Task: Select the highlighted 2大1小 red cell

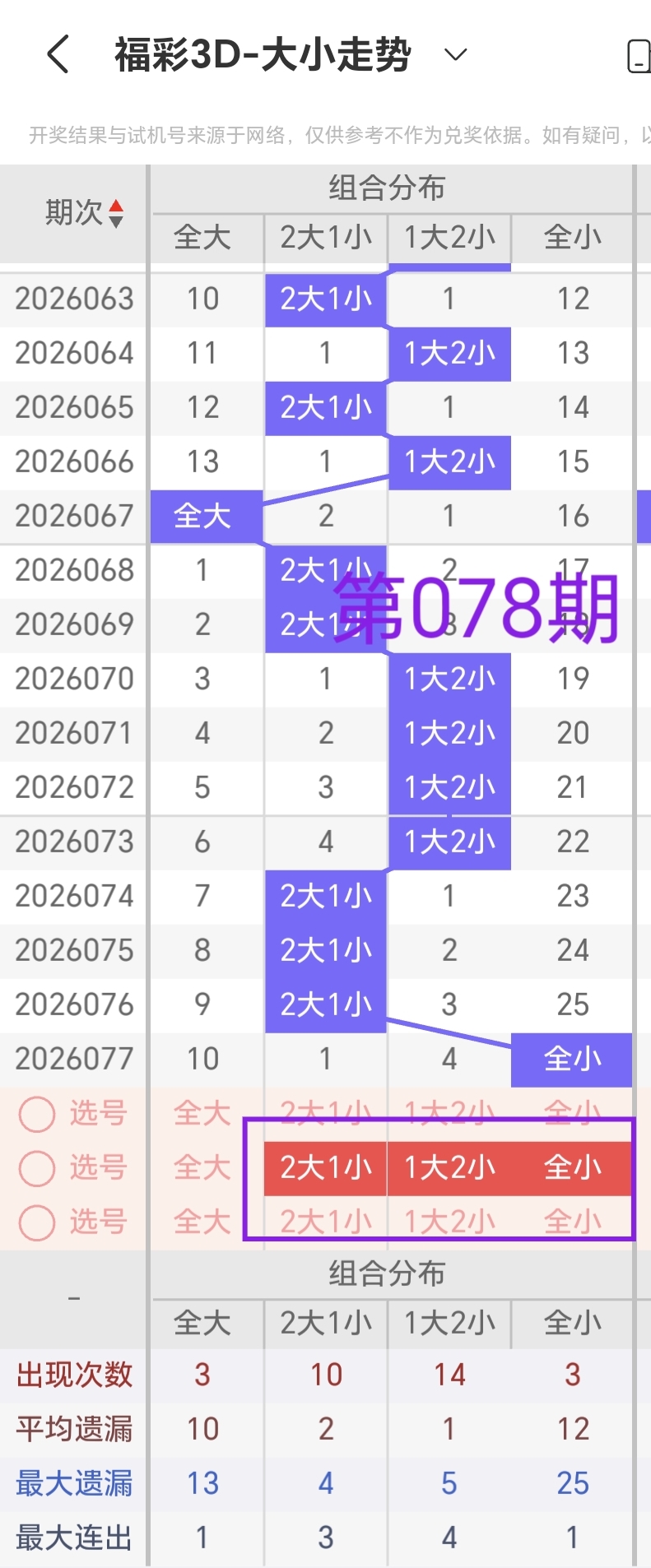Action: click(325, 1167)
